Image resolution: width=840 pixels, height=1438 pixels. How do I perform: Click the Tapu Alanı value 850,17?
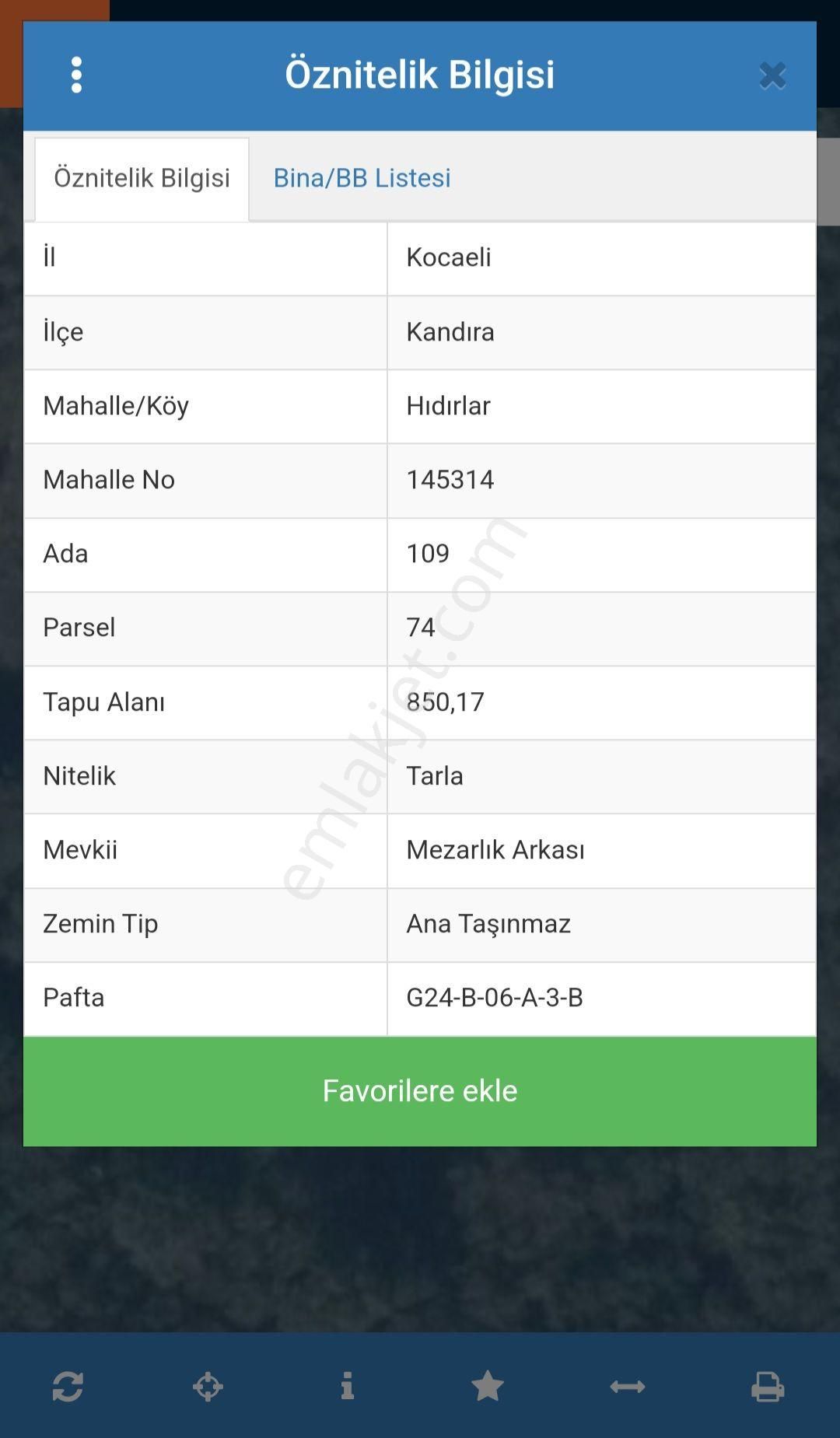[446, 702]
